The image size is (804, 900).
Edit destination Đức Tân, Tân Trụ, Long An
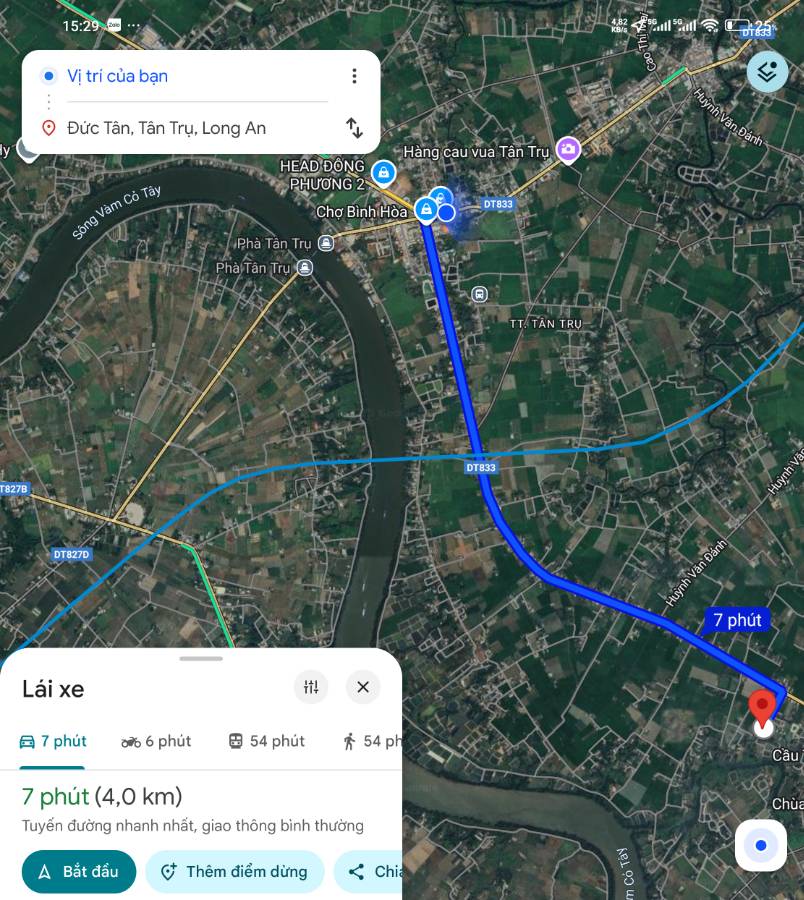pos(190,128)
